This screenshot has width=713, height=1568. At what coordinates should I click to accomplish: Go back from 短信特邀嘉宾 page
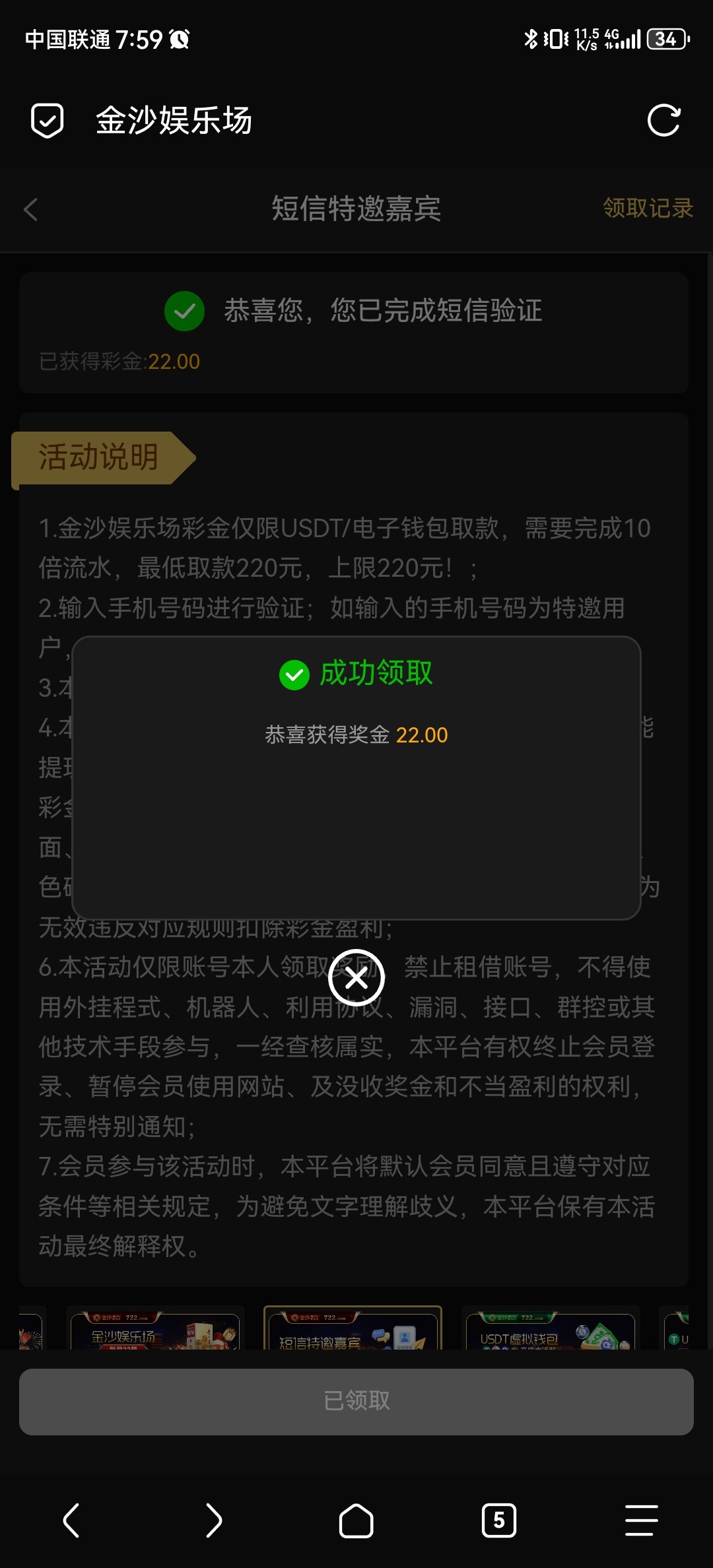click(x=30, y=210)
